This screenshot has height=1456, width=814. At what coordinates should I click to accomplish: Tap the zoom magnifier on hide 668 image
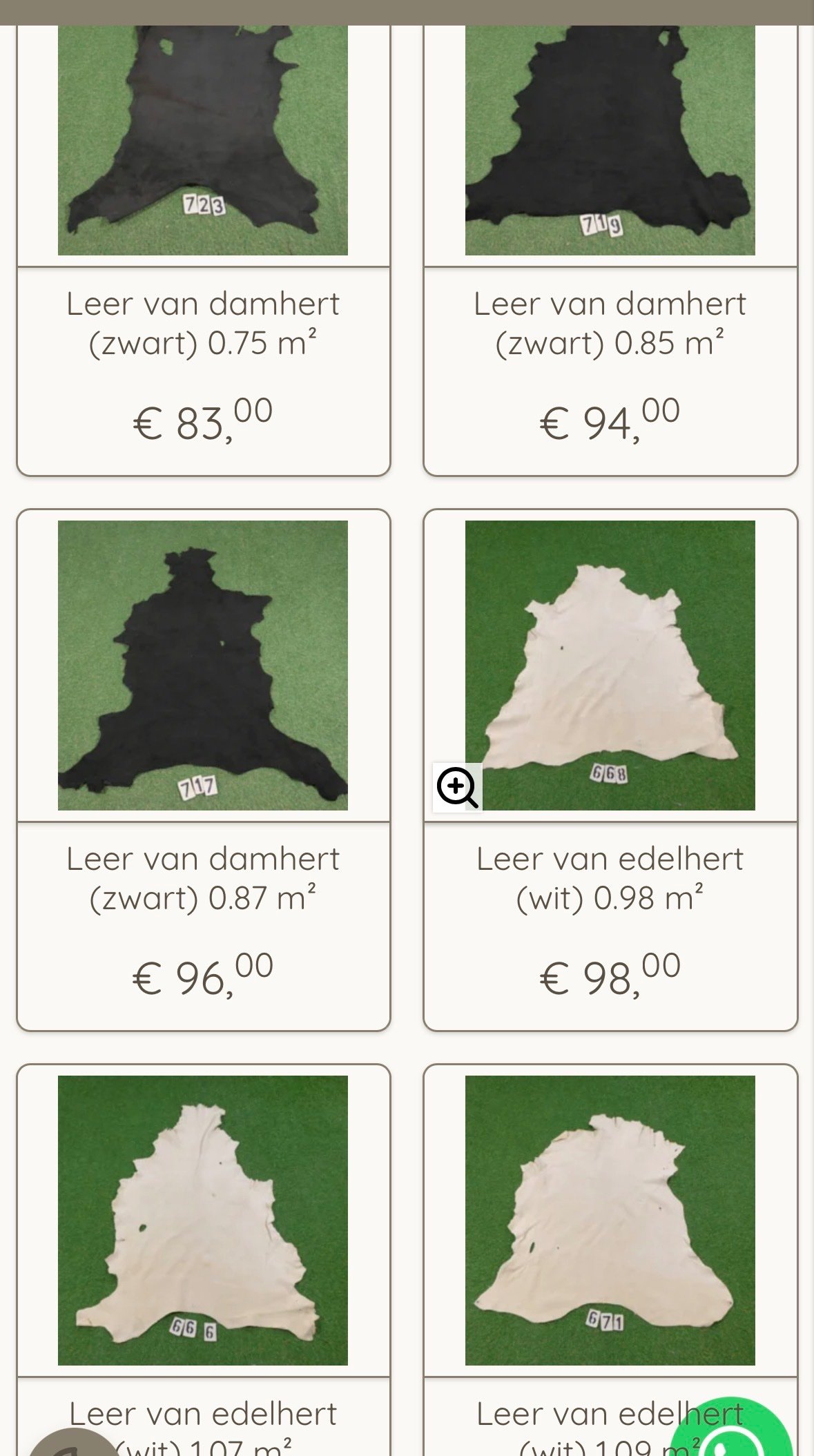pyautogui.click(x=457, y=787)
